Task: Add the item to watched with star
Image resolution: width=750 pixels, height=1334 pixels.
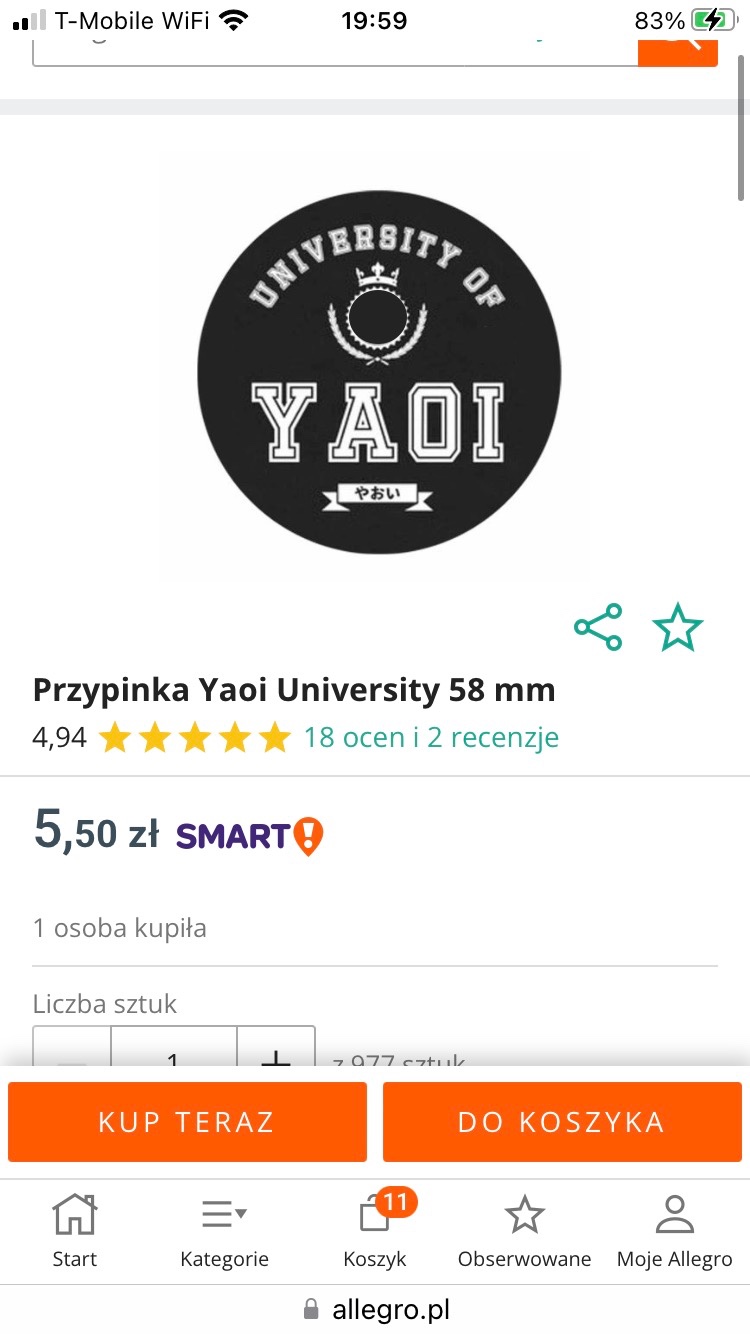Action: tap(678, 628)
